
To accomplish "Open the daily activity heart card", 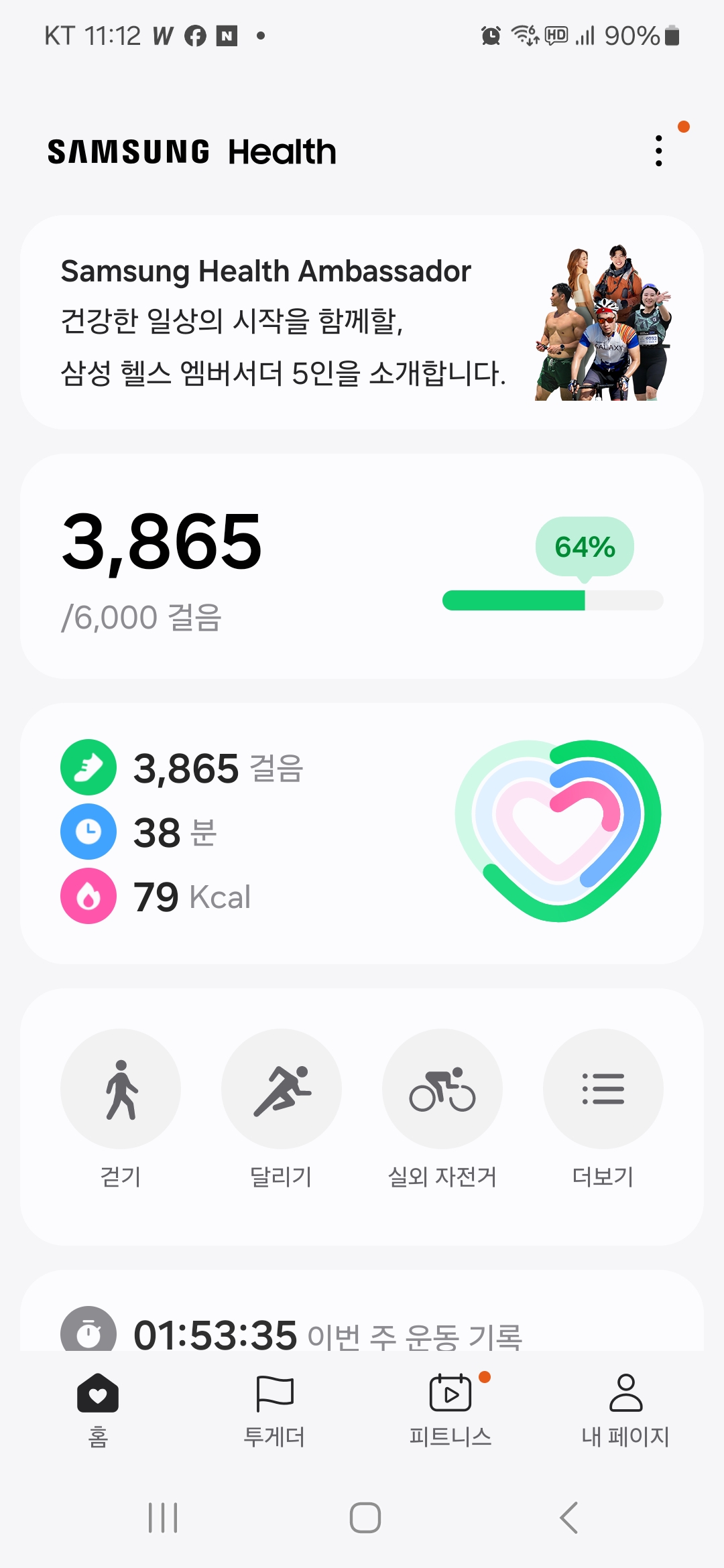I will pos(362,833).
